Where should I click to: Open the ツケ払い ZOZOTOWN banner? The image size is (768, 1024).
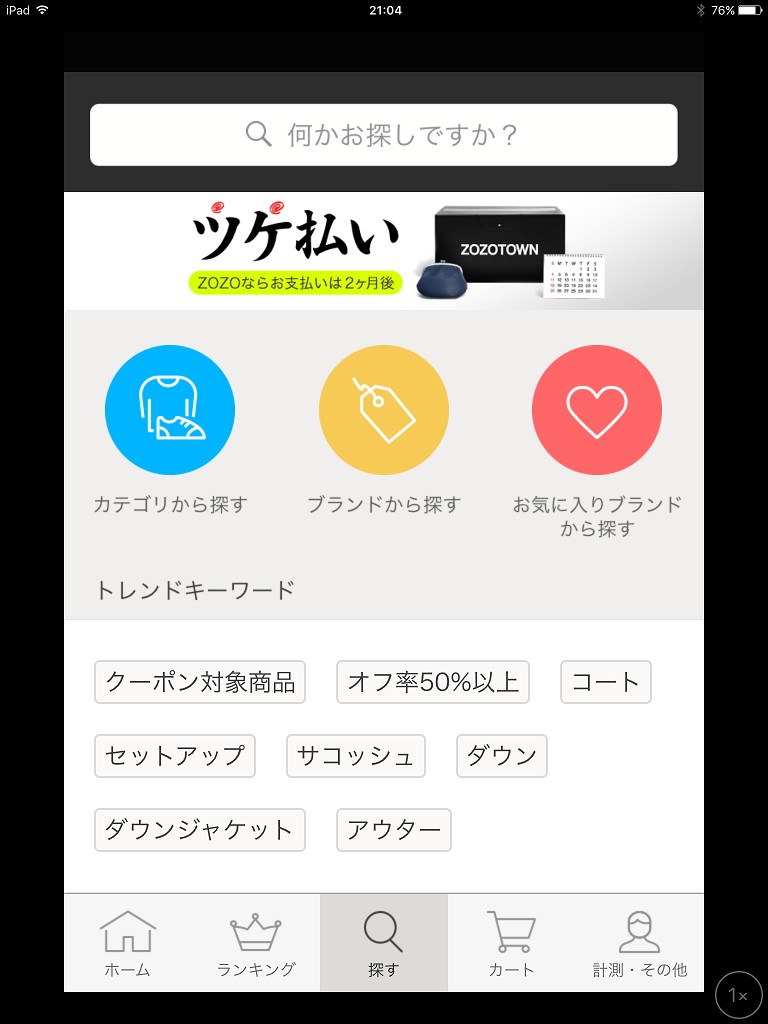pos(383,251)
